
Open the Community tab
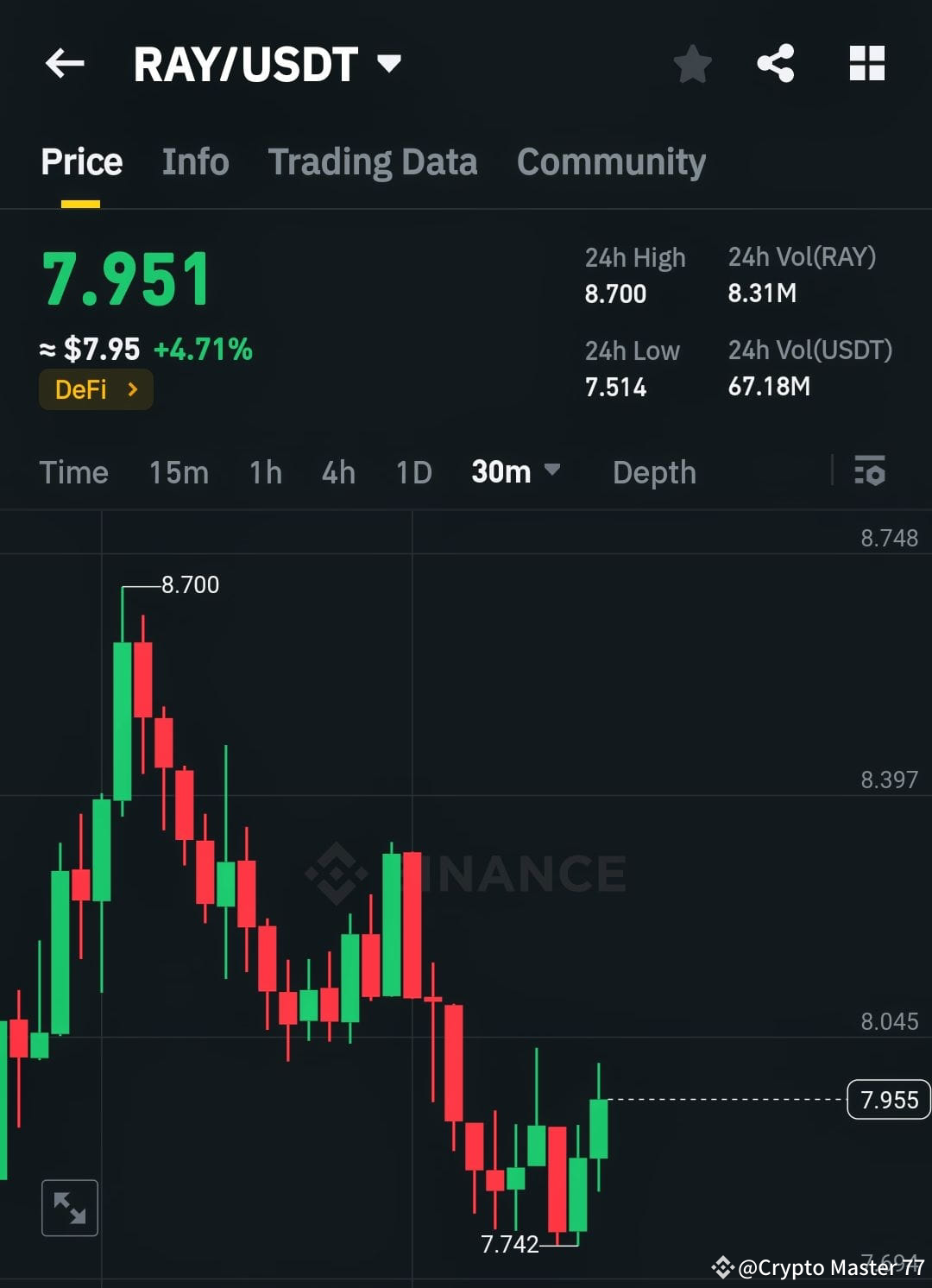pos(610,161)
